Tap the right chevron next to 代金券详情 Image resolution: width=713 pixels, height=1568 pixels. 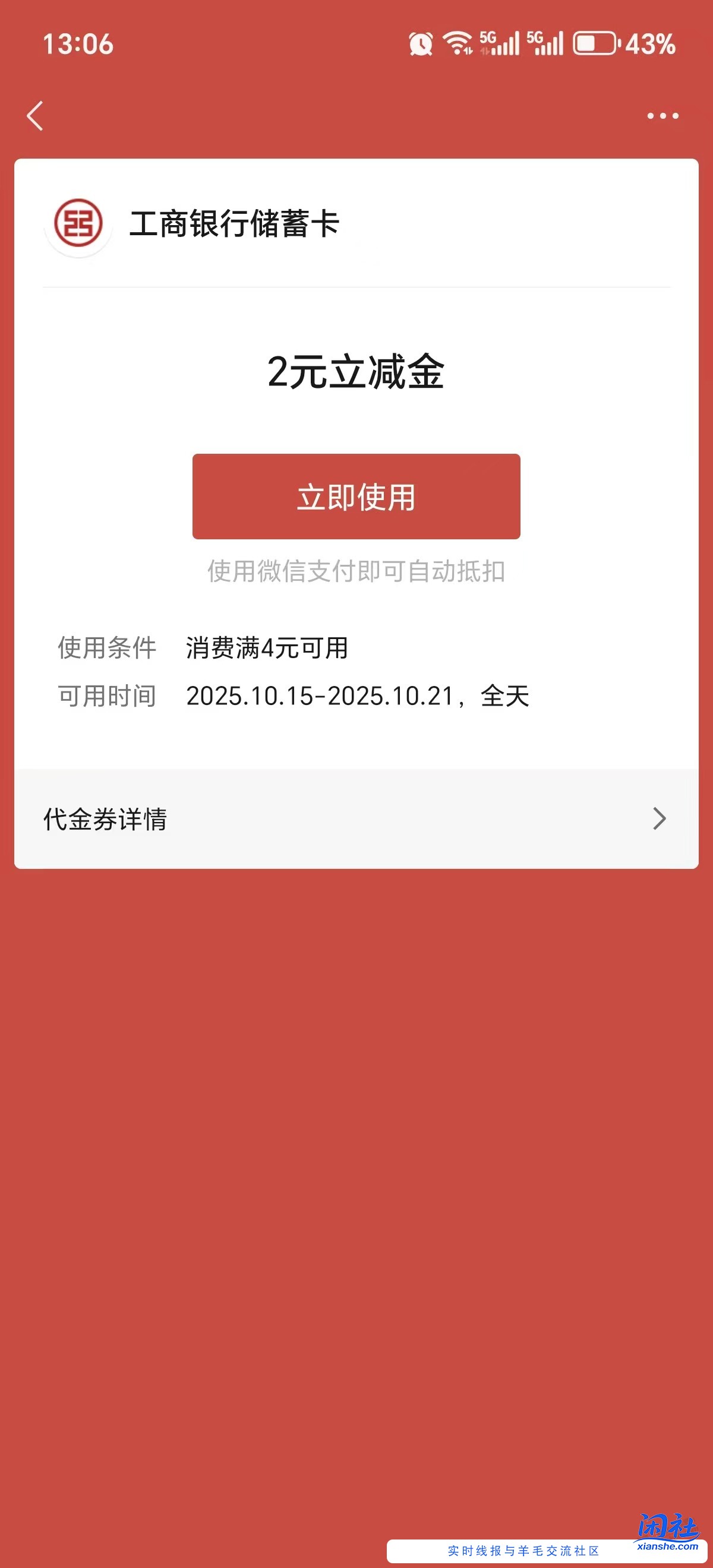click(658, 819)
